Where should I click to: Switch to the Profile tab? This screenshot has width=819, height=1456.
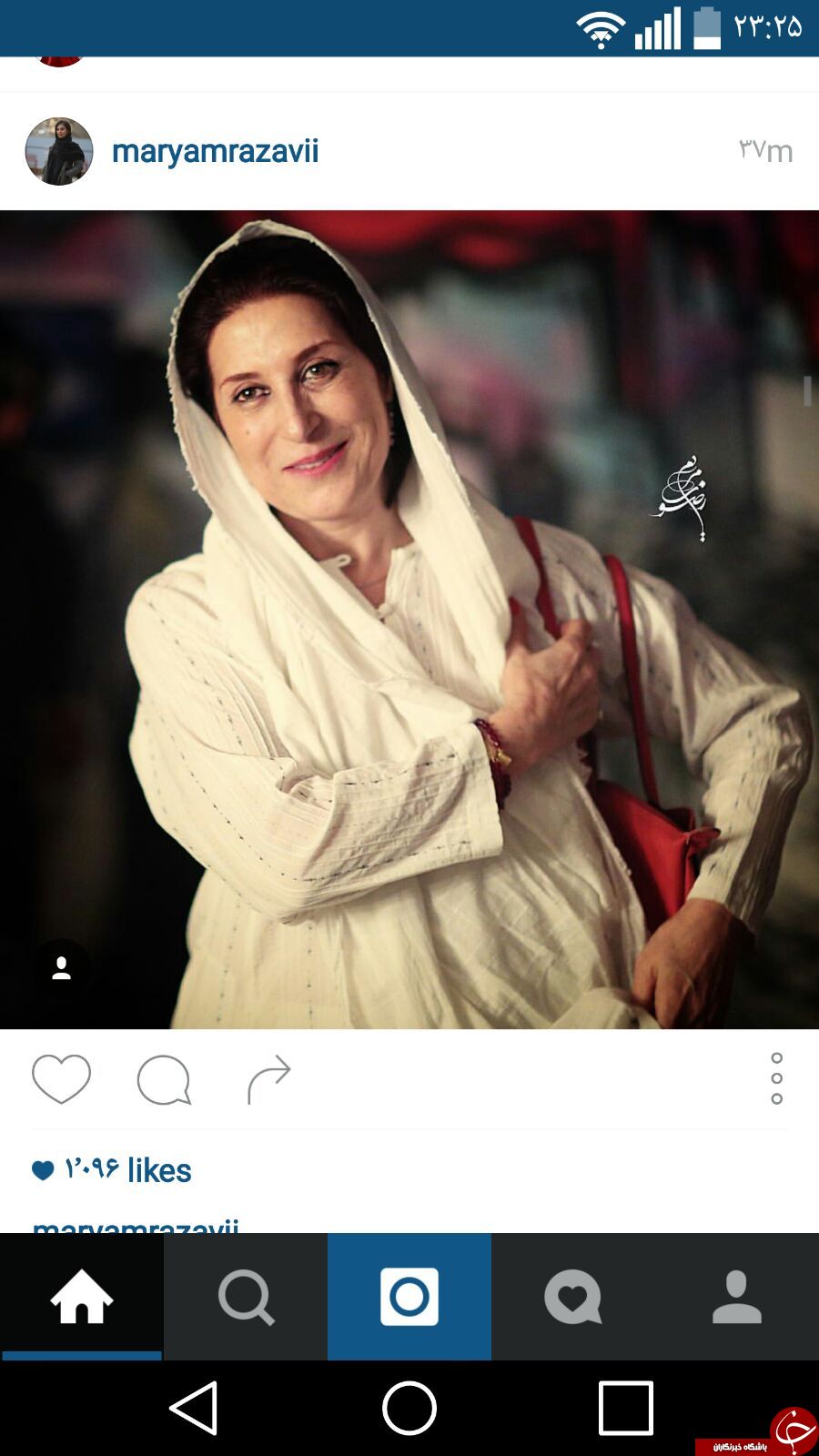737,1297
